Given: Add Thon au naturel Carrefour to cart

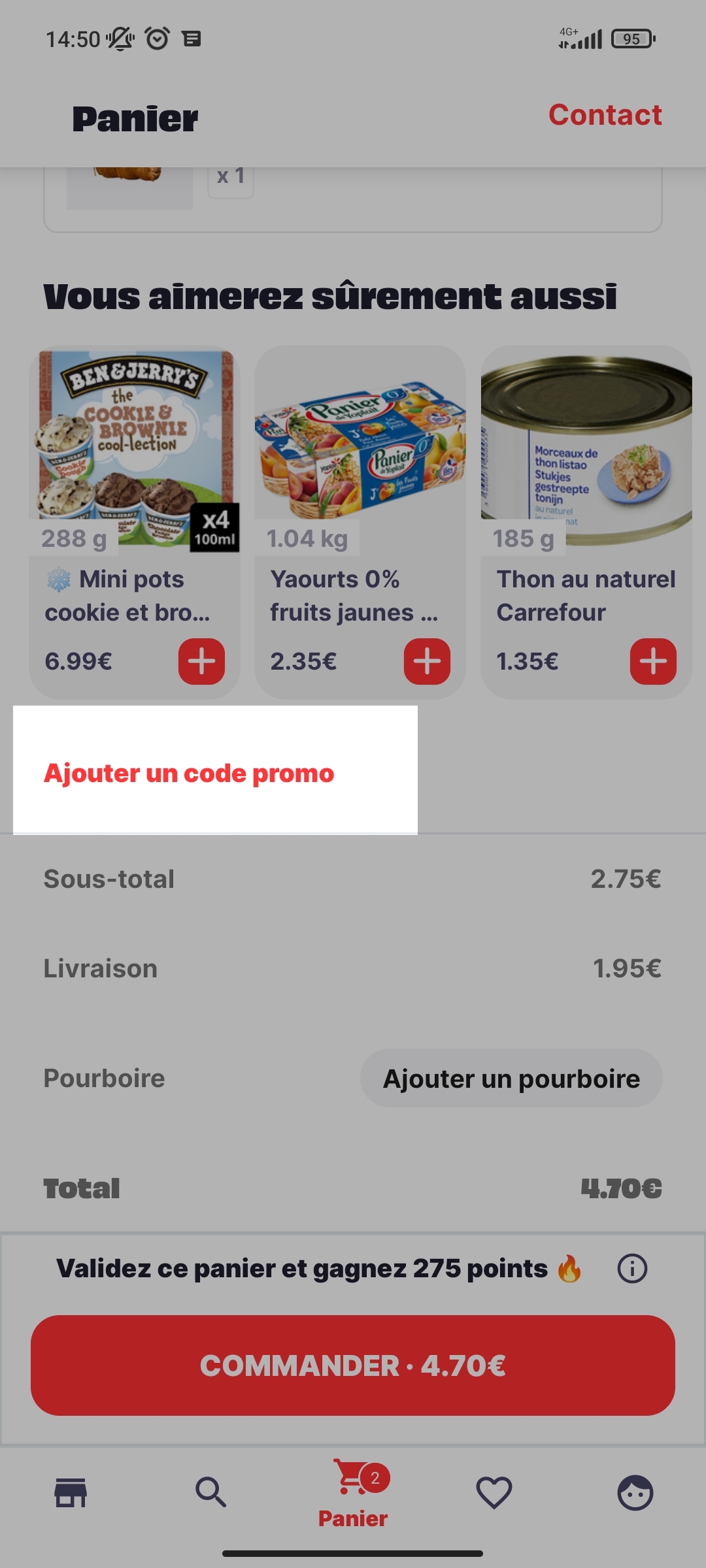Looking at the screenshot, I should [x=653, y=661].
